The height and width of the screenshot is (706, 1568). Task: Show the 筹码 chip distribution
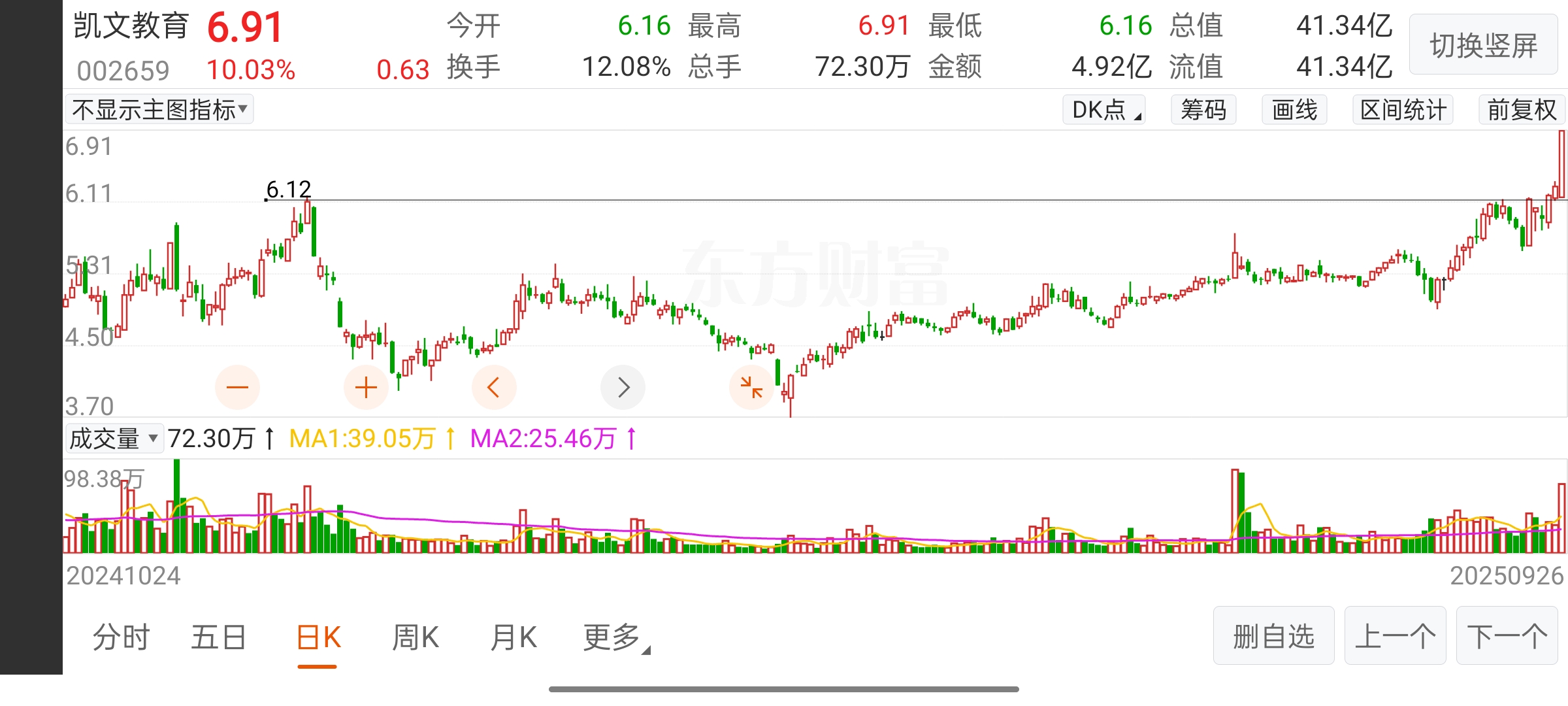(x=1203, y=110)
